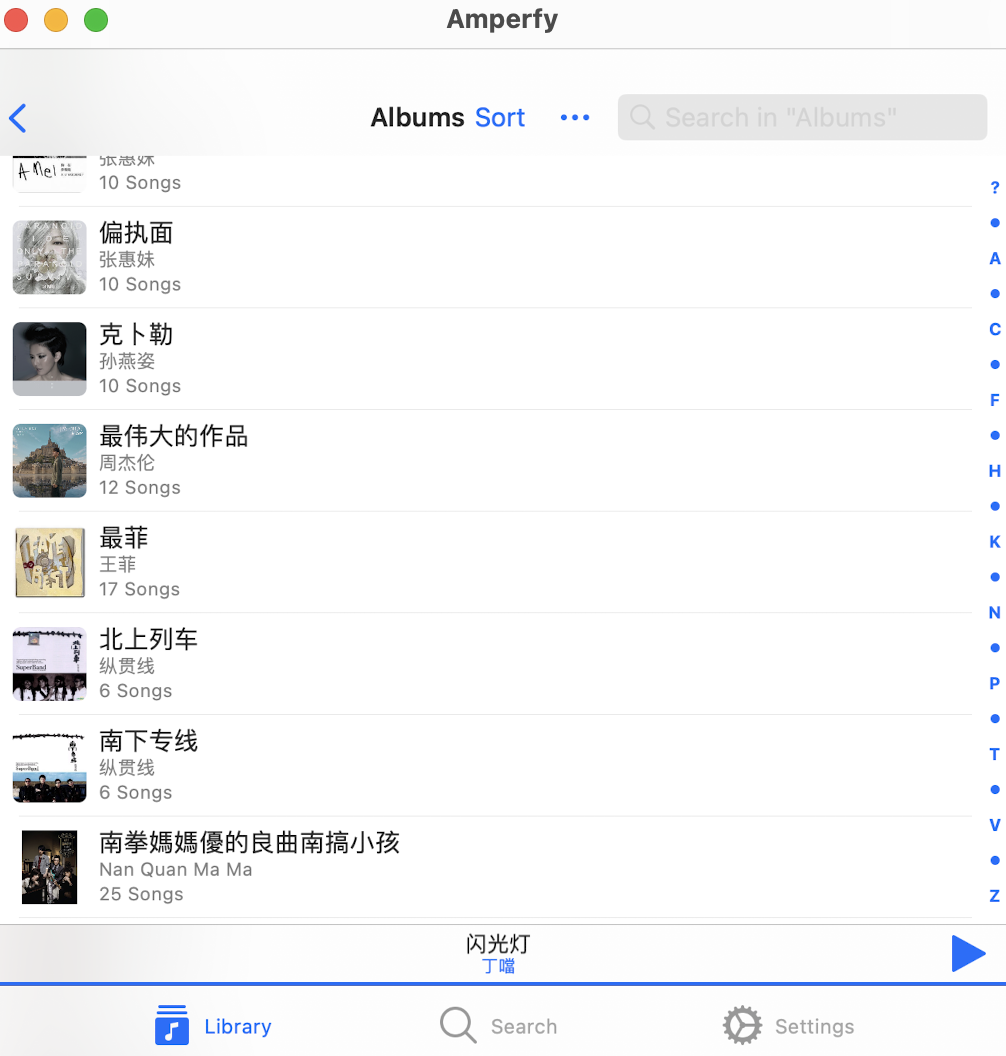The height and width of the screenshot is (1056, 1006).
Task: Play the current track 闪光灯
Action: [967, 953]
